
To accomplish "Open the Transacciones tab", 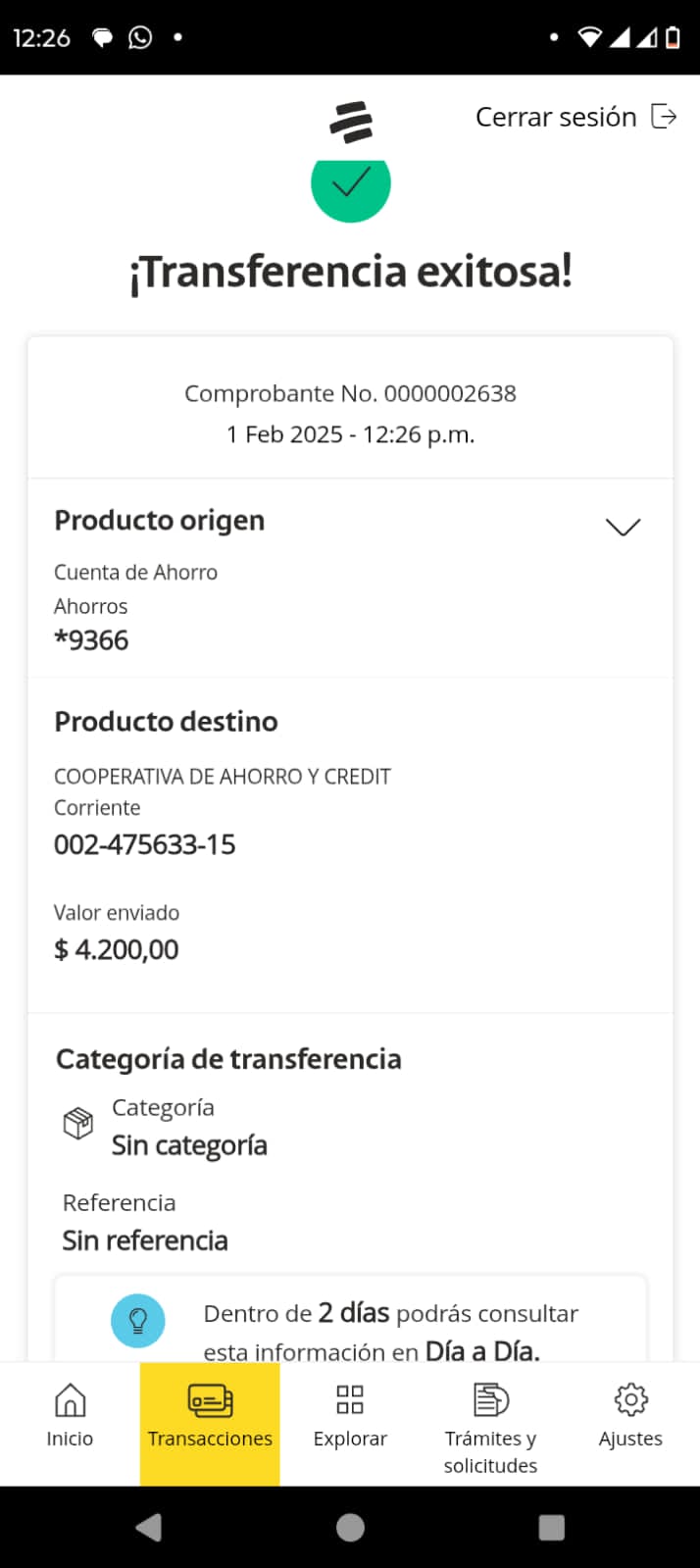I will click(210, 1417).
